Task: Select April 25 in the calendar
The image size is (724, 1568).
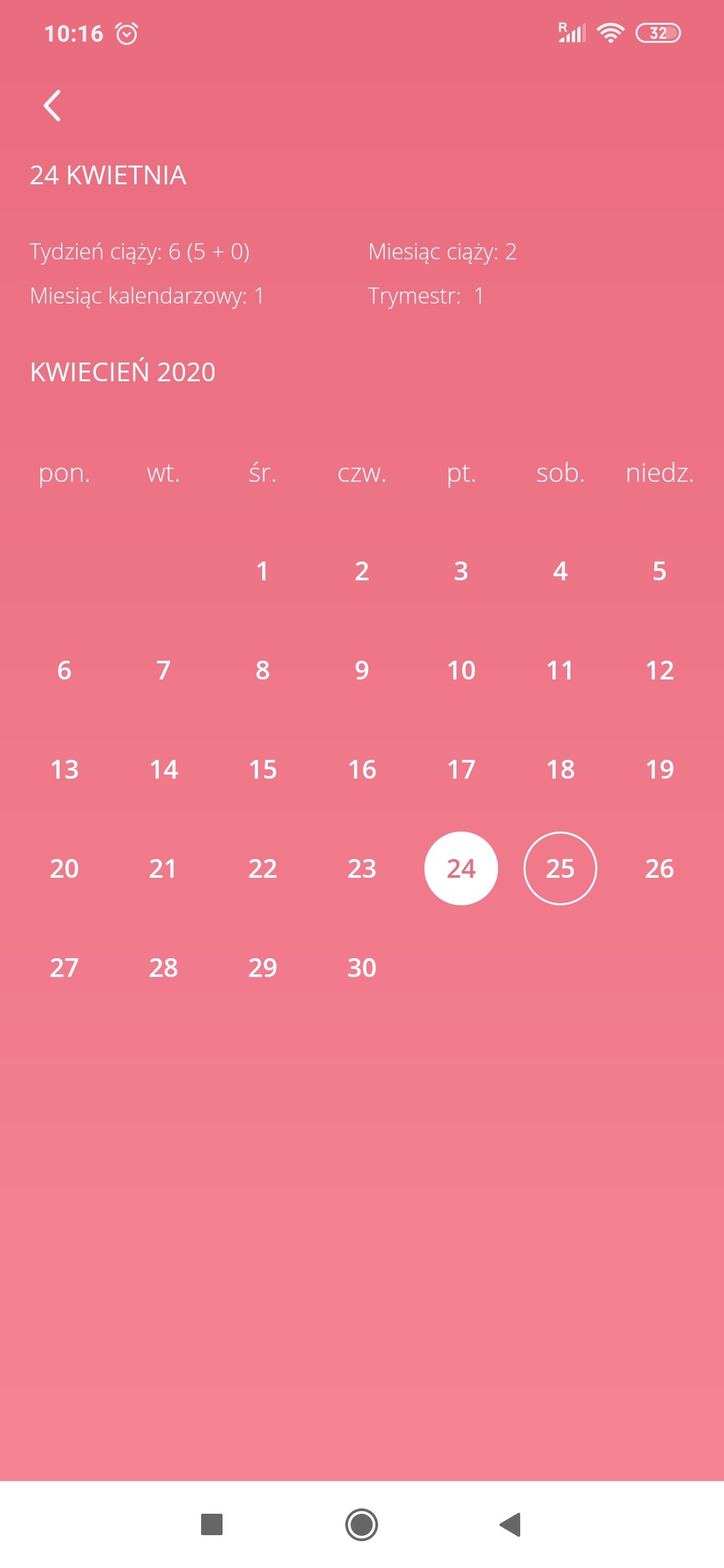Action: (x=560, y=868)
